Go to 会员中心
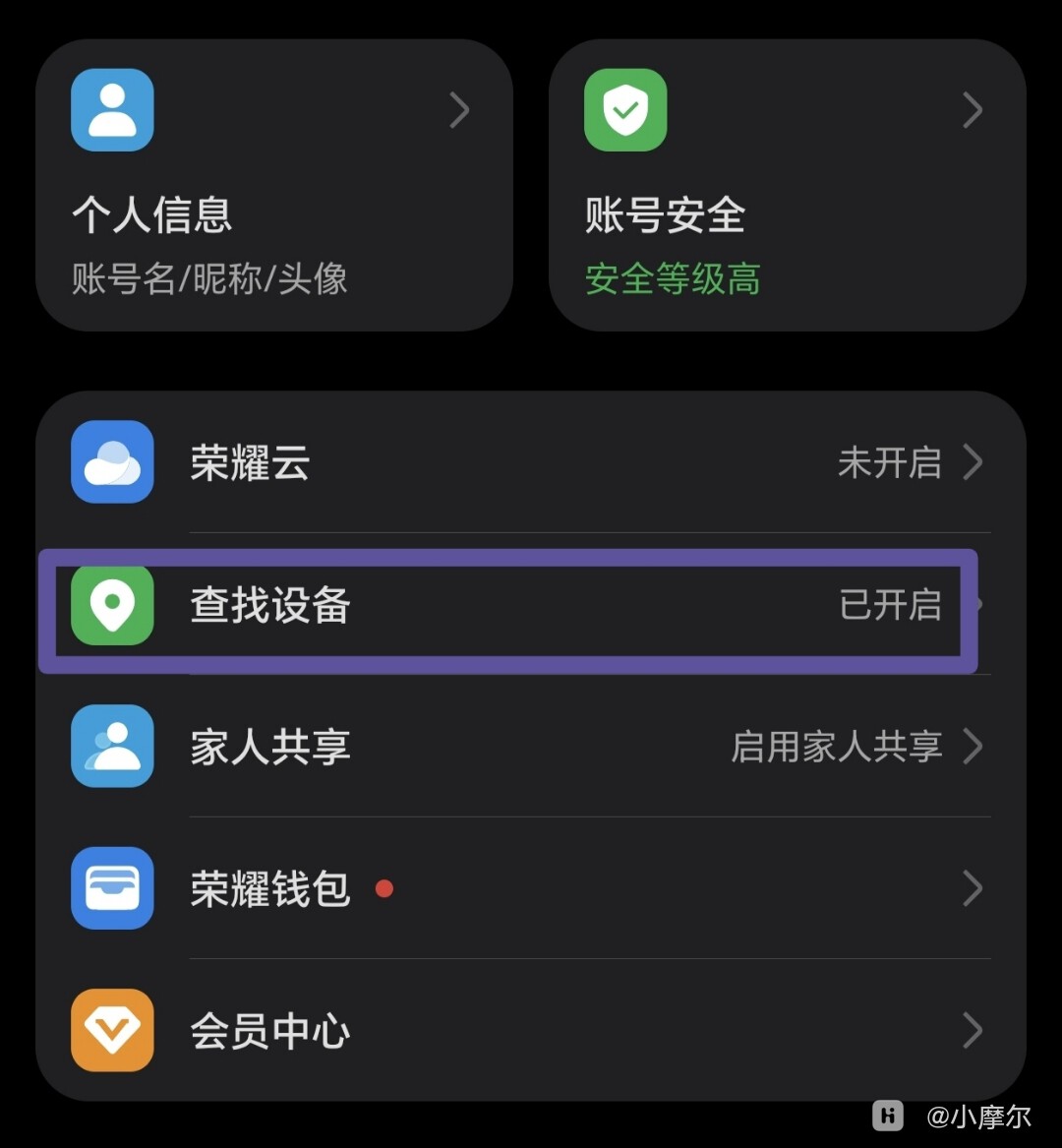Viewport: 1062px width, 1148px height. coord(531,1031)
